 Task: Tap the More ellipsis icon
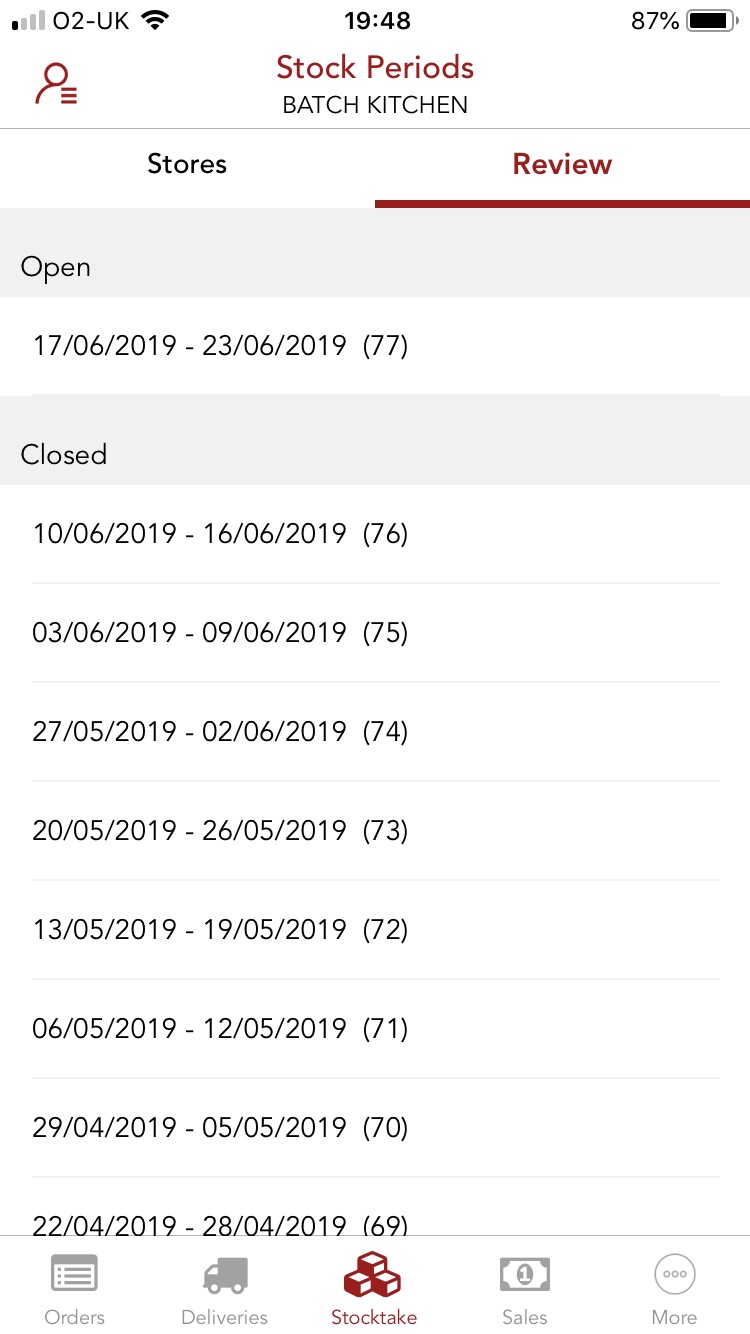click(x=674, y=1275)
